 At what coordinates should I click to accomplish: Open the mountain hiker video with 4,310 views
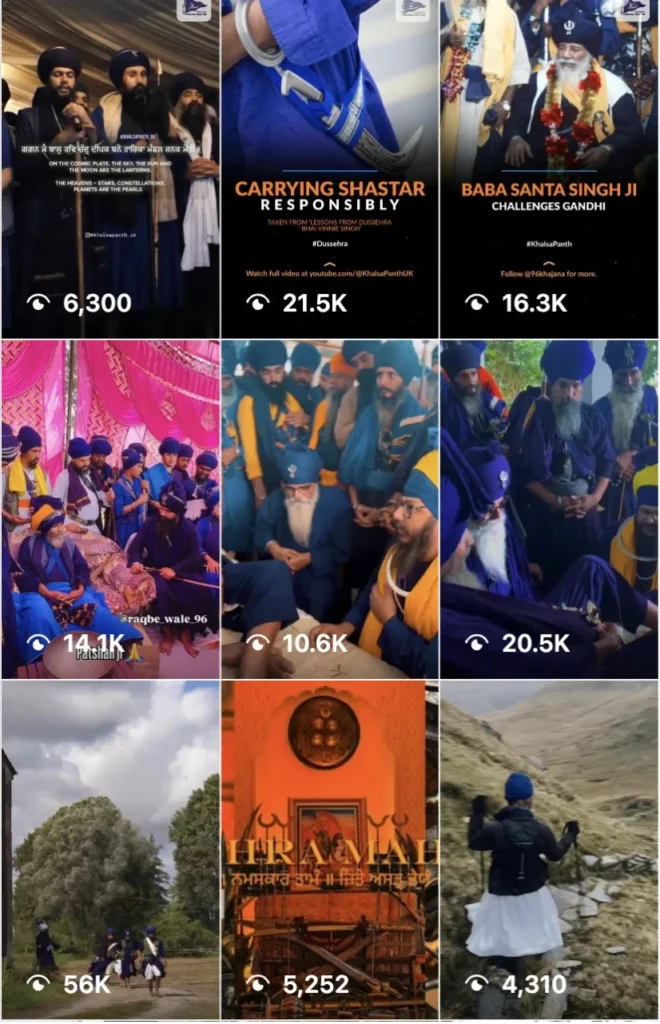[549, 850]
